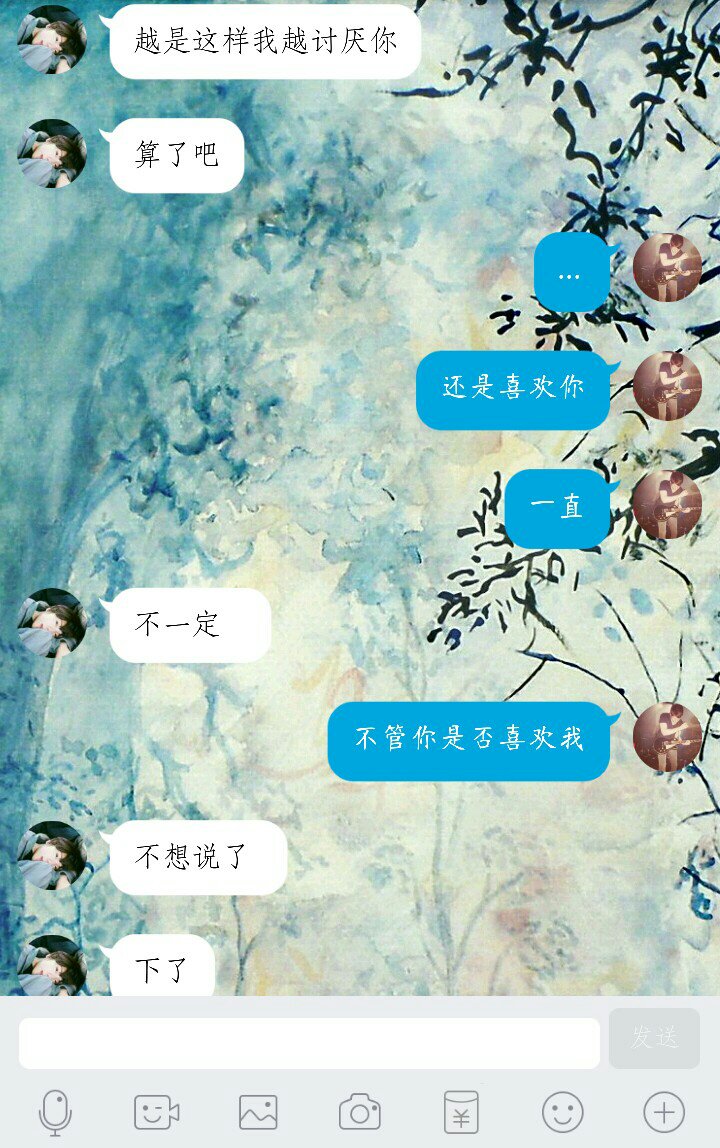Screen dimensions: 720x1148
Task: Open the voice message microphone
Action: [55, 1111]
